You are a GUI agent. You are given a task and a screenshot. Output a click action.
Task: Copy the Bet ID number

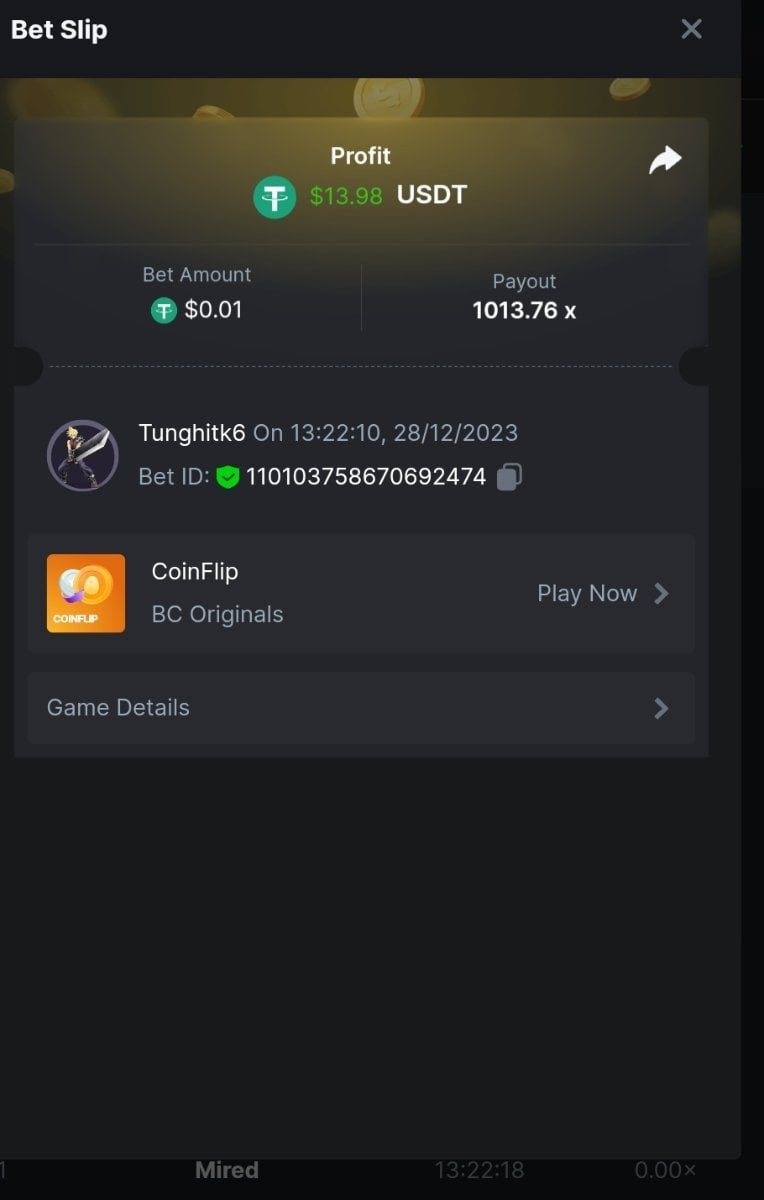(510, 477)
